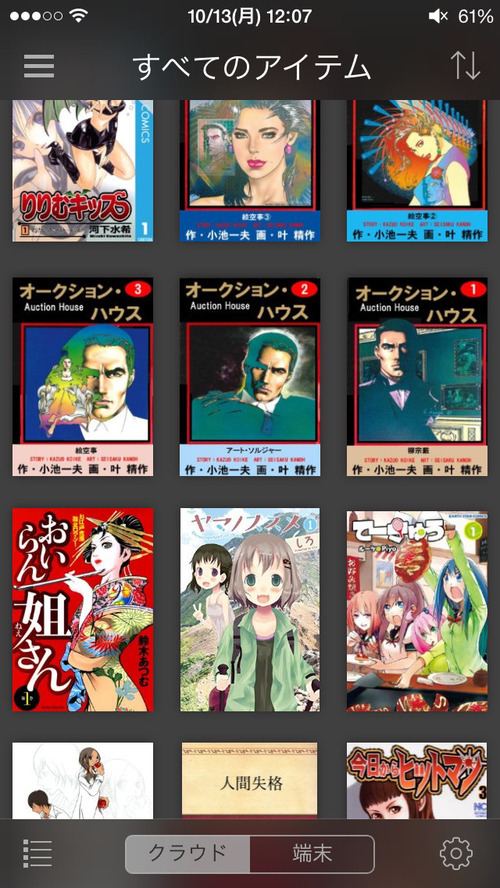Open the settings gear

(x=456, y=853)
